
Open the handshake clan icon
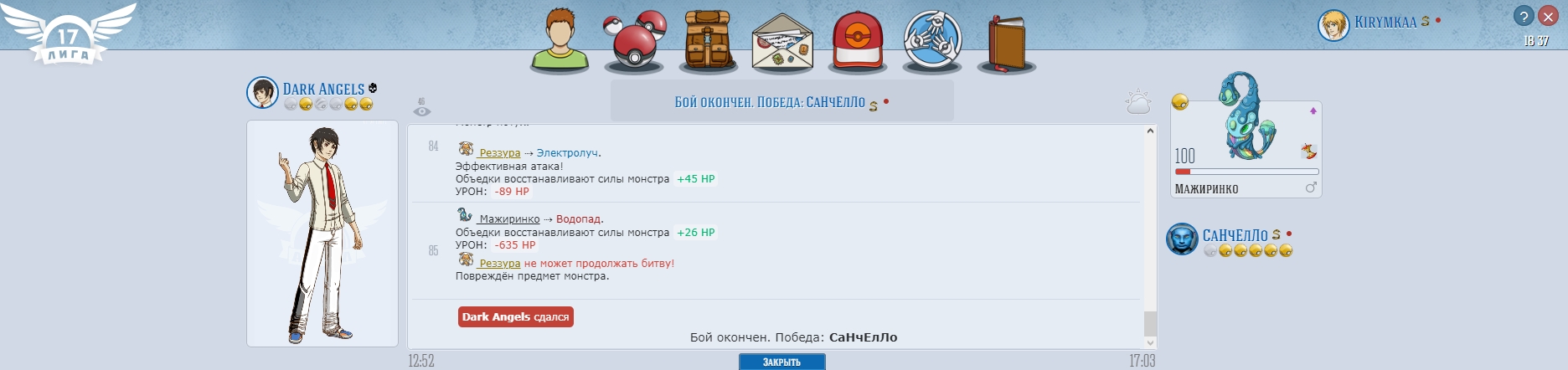932,41
